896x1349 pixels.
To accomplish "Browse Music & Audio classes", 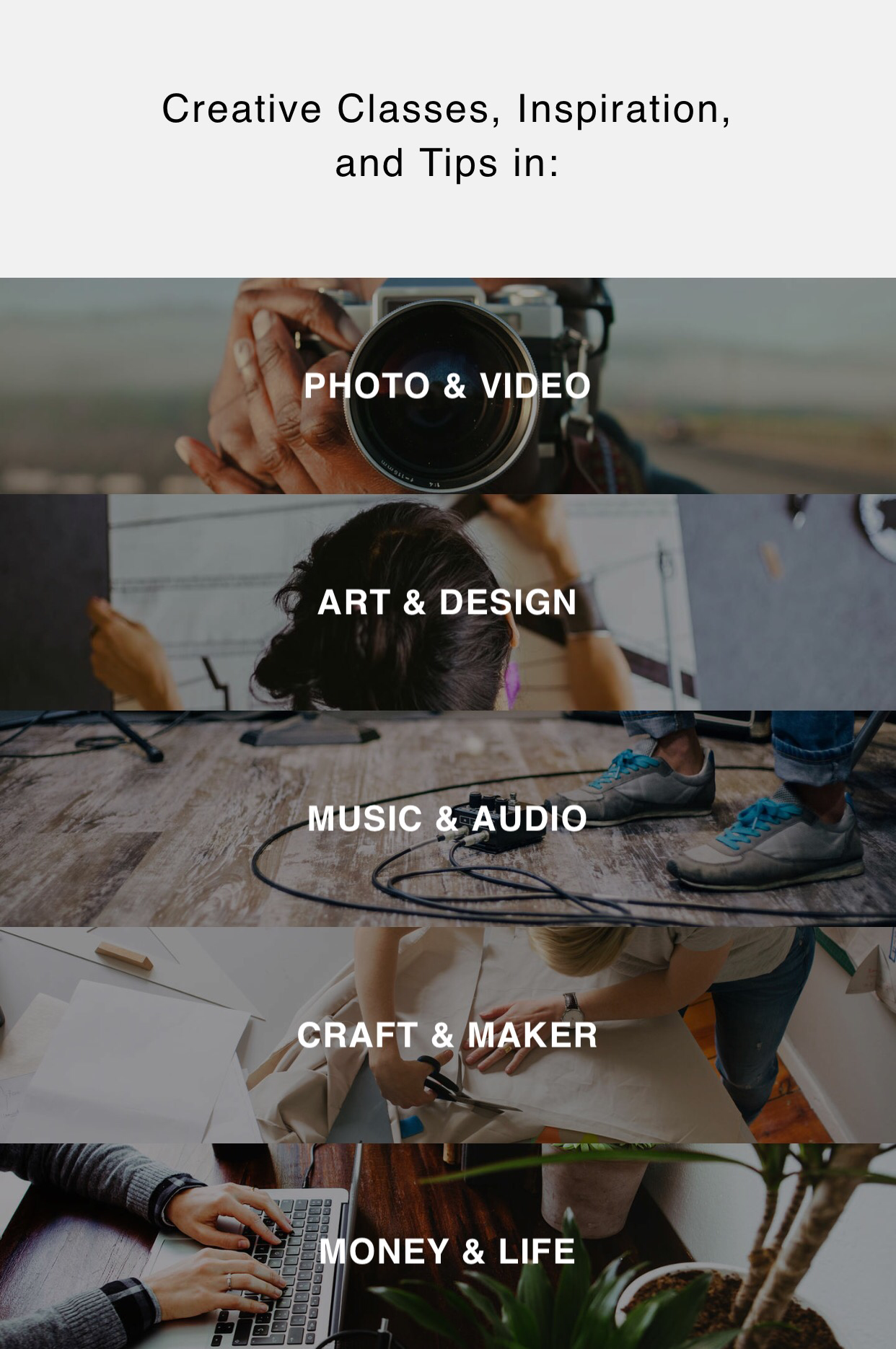I will pyautogui.click(x=447, y=819).
